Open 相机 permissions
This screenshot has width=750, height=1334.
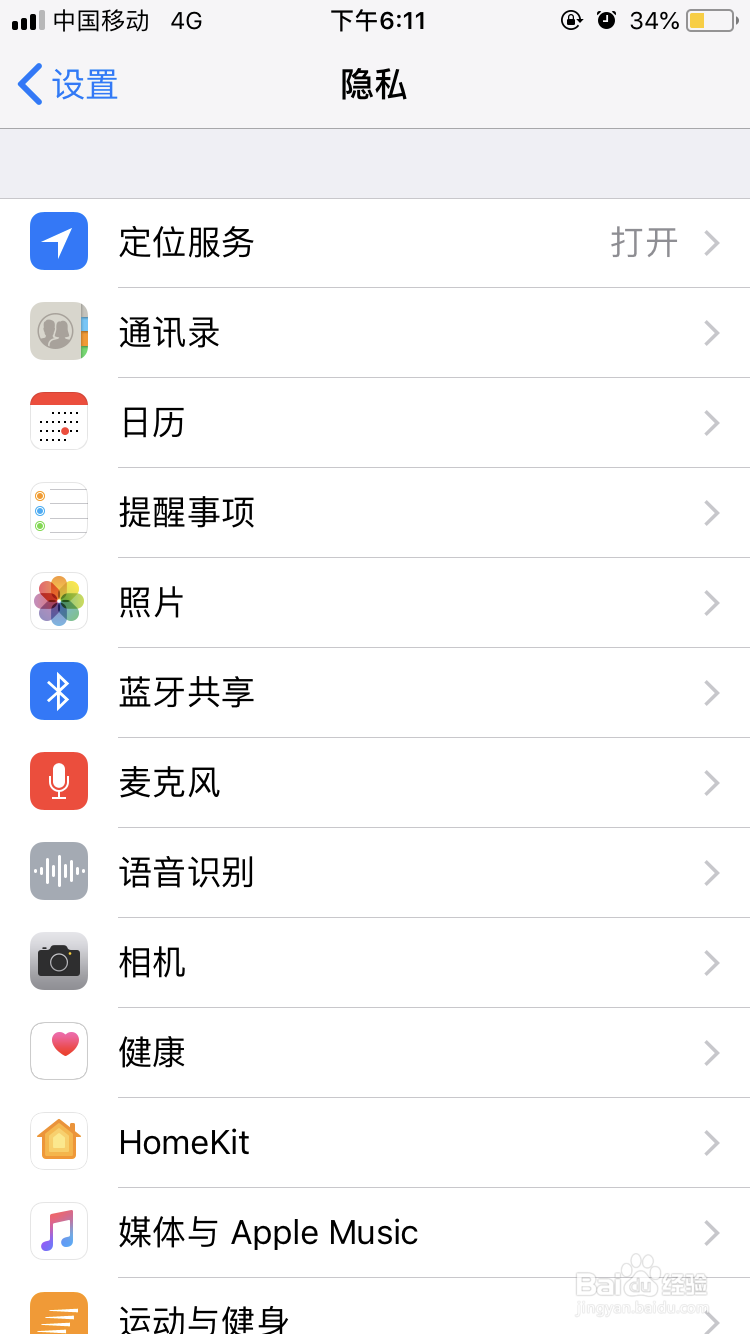[x=375, y=963]
